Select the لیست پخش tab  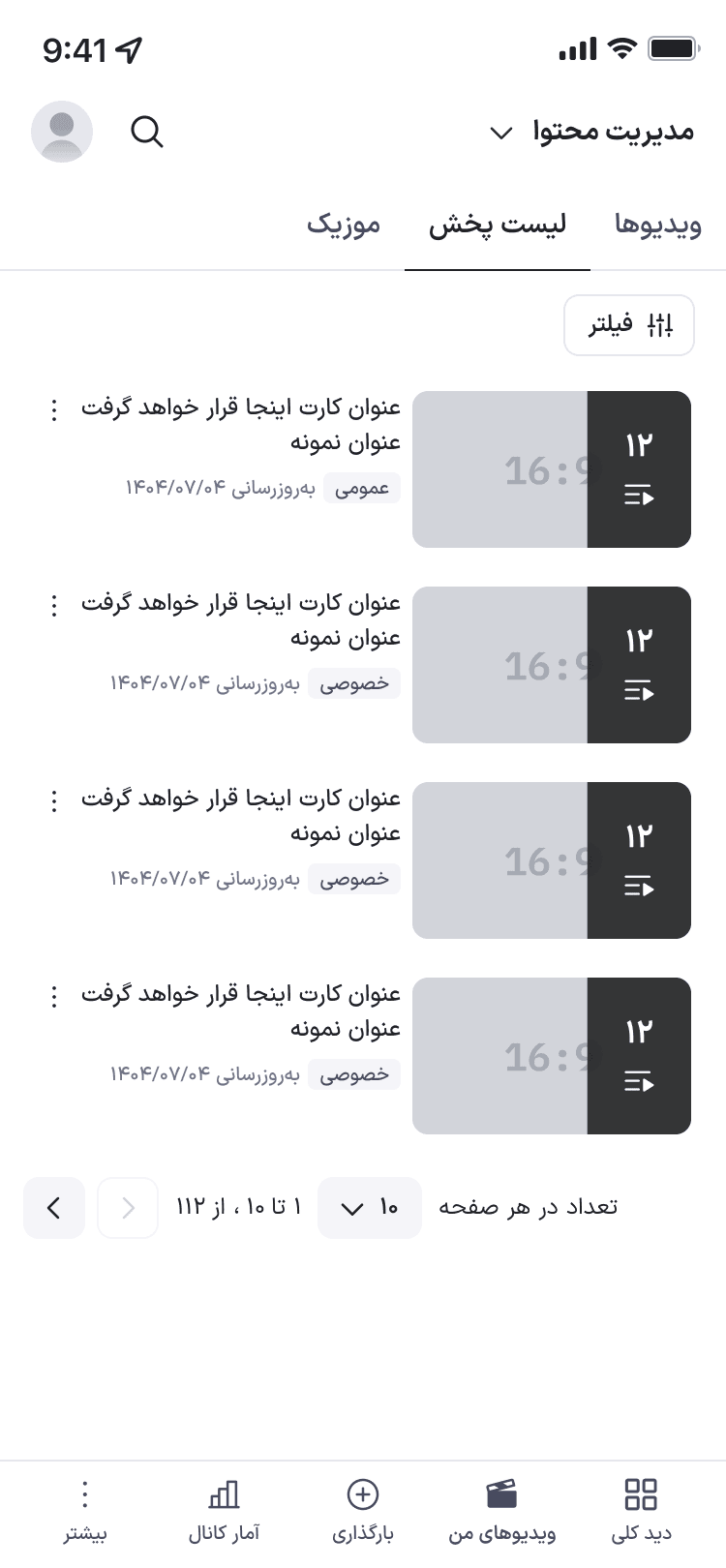[x=498, y=225]
